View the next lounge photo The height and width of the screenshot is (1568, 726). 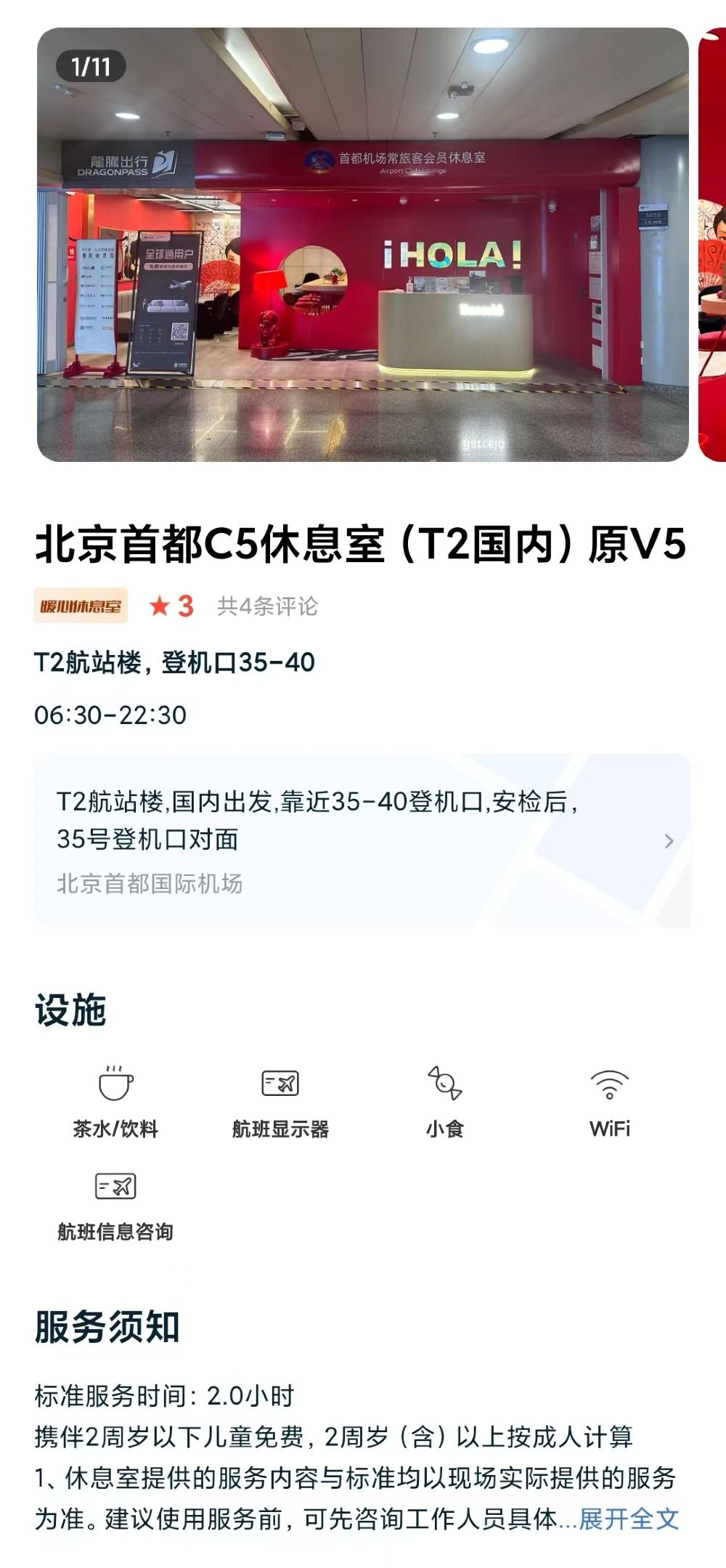click(x=712, y=244)
